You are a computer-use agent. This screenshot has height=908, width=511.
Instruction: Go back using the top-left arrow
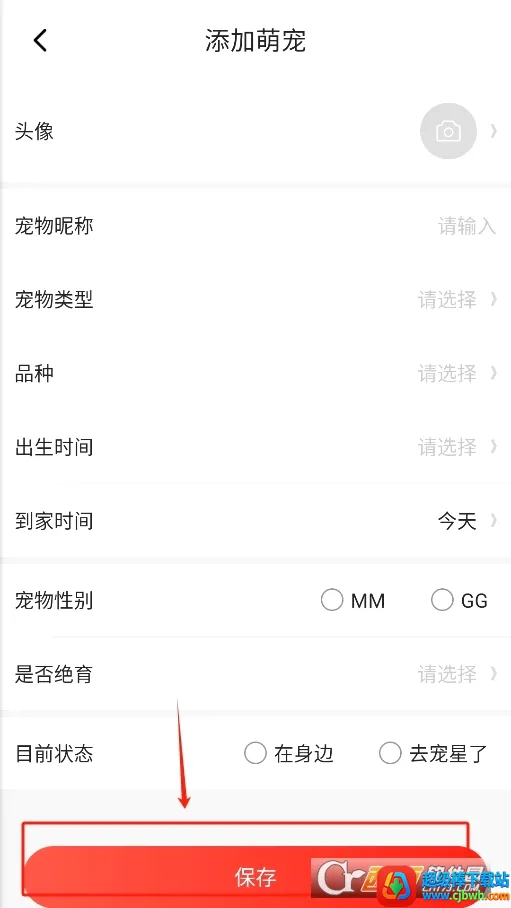40,41
